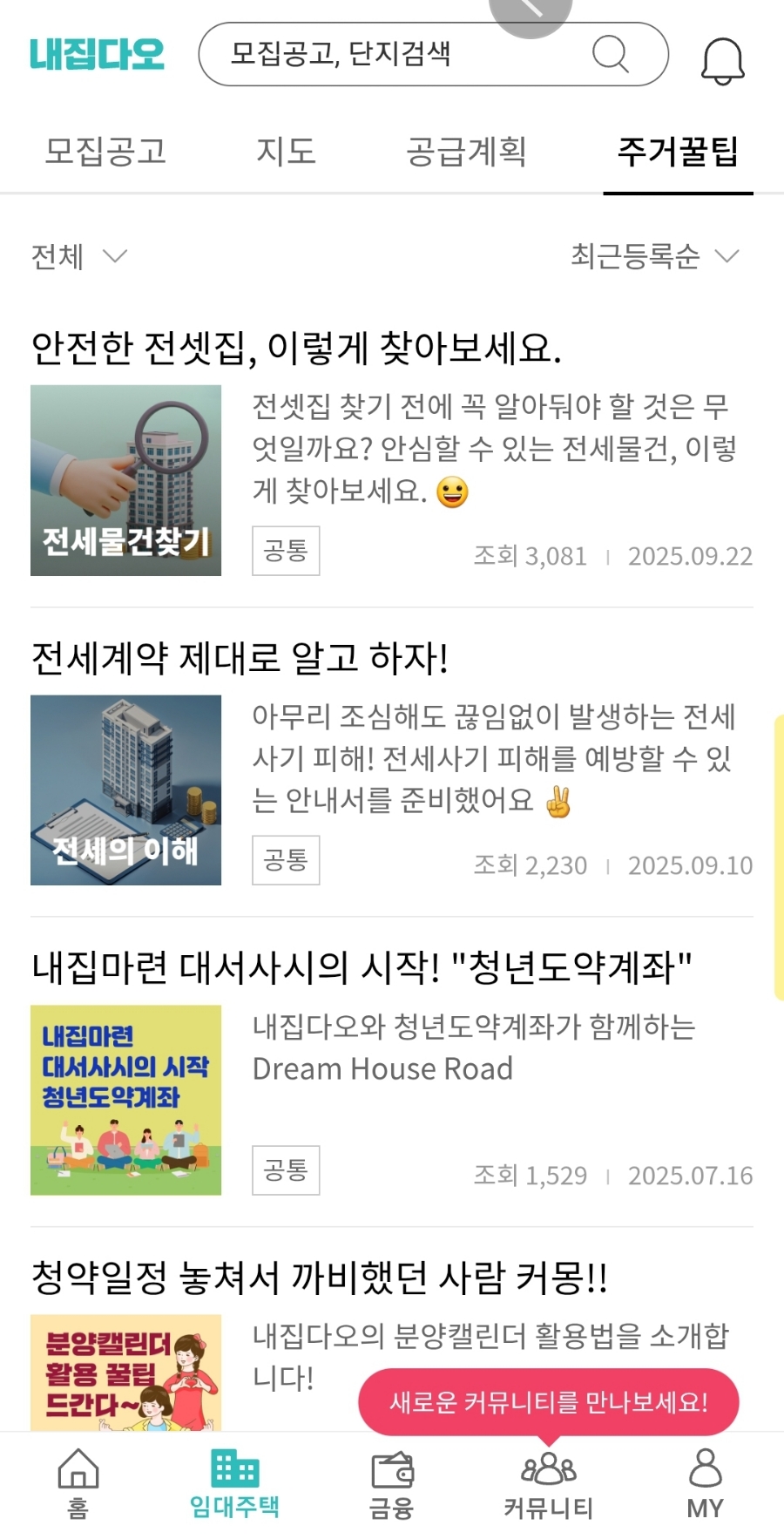Open article 전세계약 제대로 알고 하자!
Image resolution: width=784 pixels, height=1539 pixels.
click(x=240, y=658)
